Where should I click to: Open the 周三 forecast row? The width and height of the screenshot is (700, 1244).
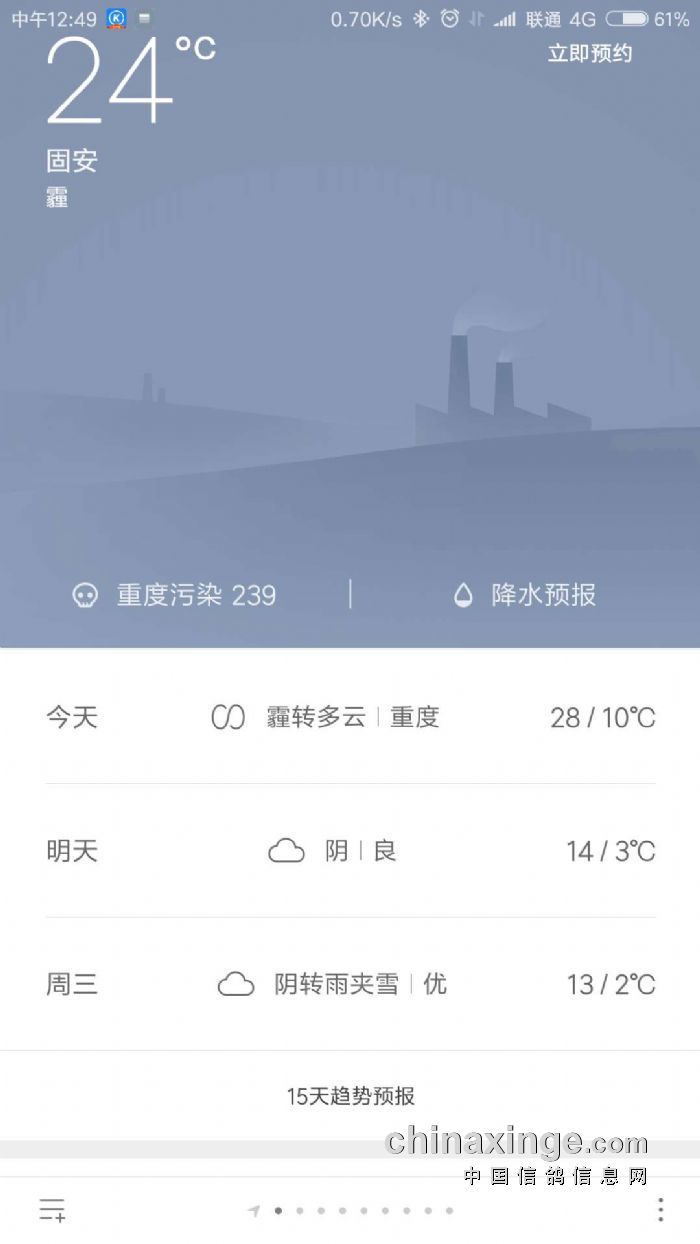click(350, 984)
